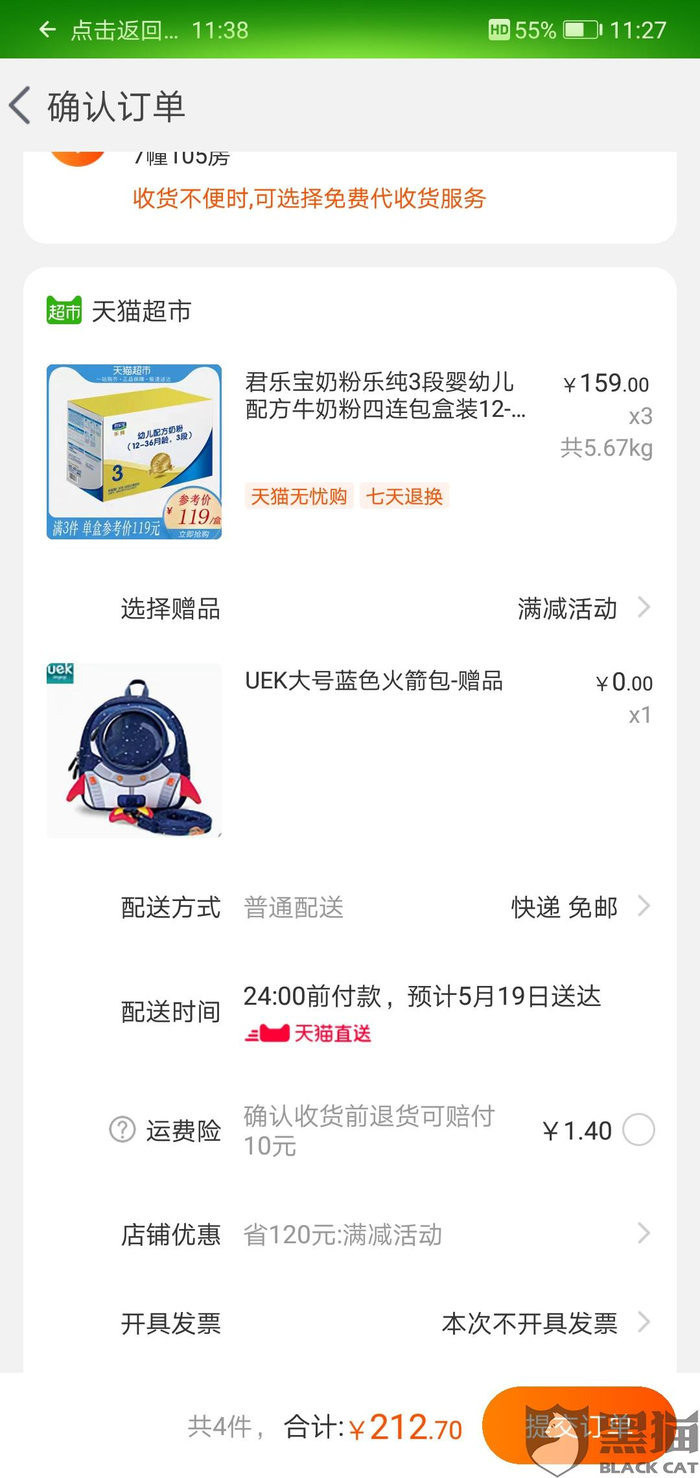Go back from 确认订单 page
The height and width of the screenshot is (1478, 700).
pyautogui.click(x=20, y=106)
